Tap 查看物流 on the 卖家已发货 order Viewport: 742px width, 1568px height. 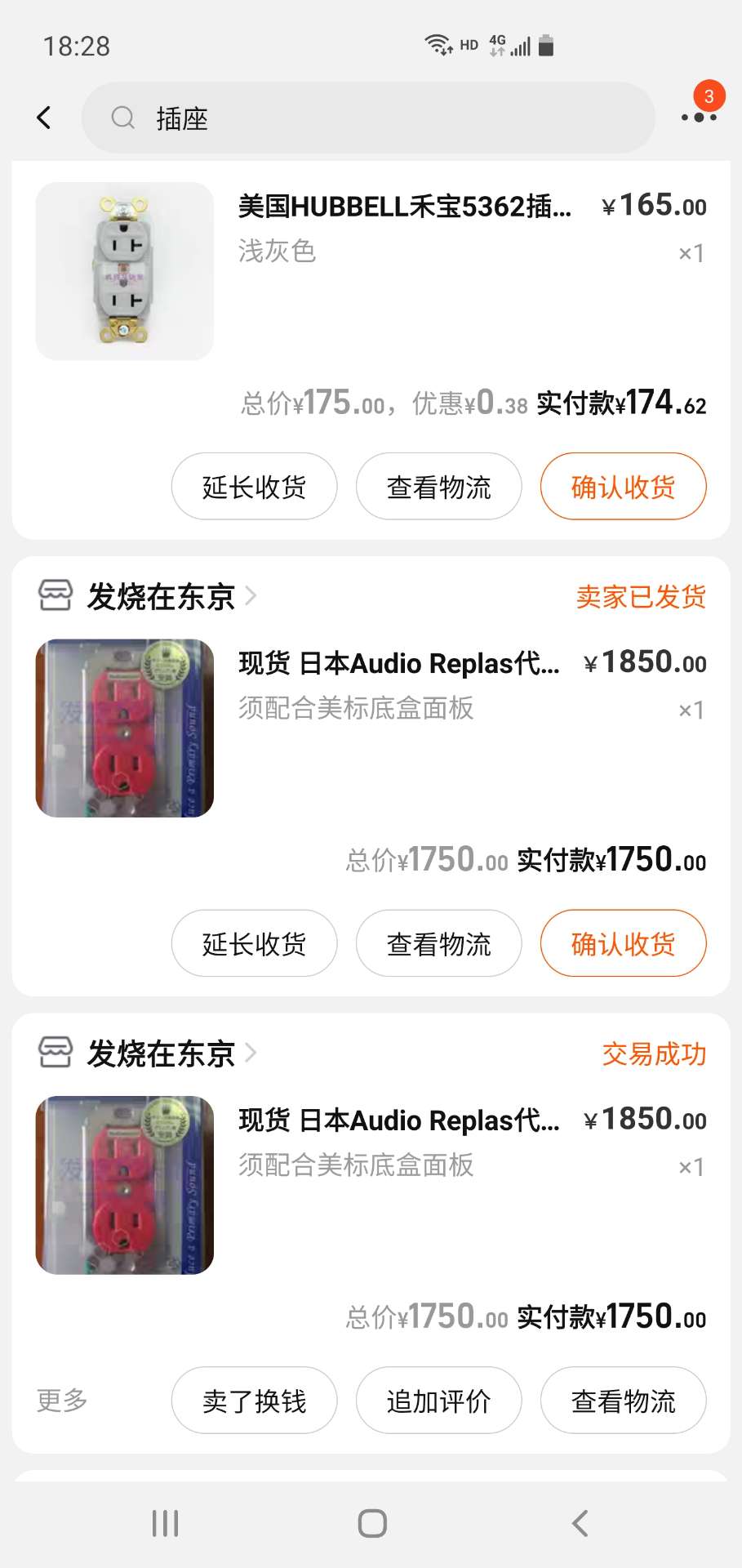point(438,944)
